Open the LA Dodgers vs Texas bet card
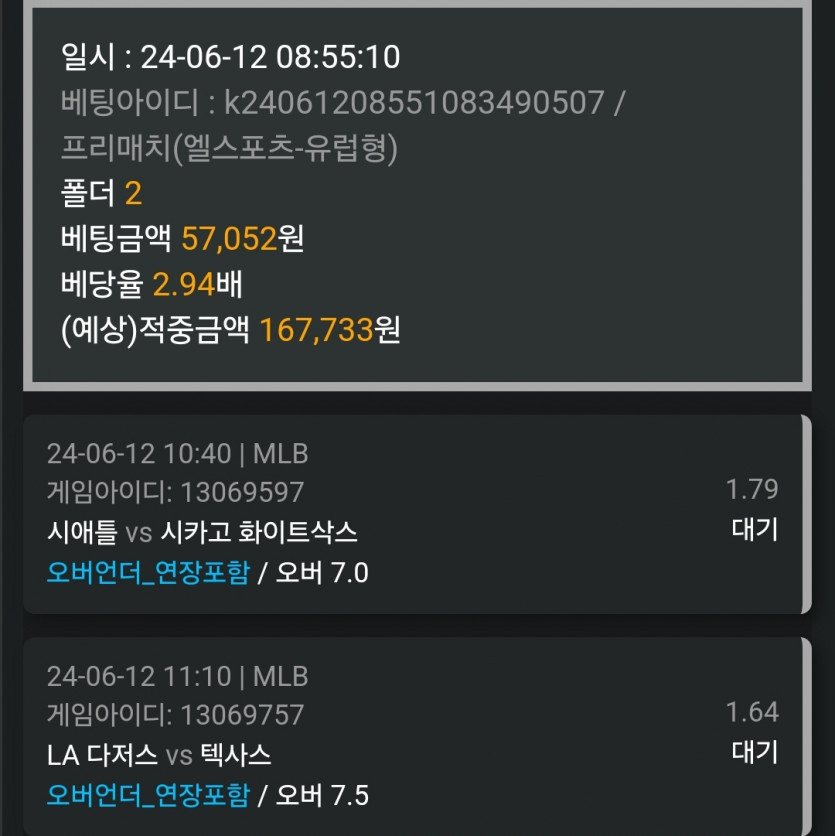This screenshot has width=835, height=836. [415, 737]
